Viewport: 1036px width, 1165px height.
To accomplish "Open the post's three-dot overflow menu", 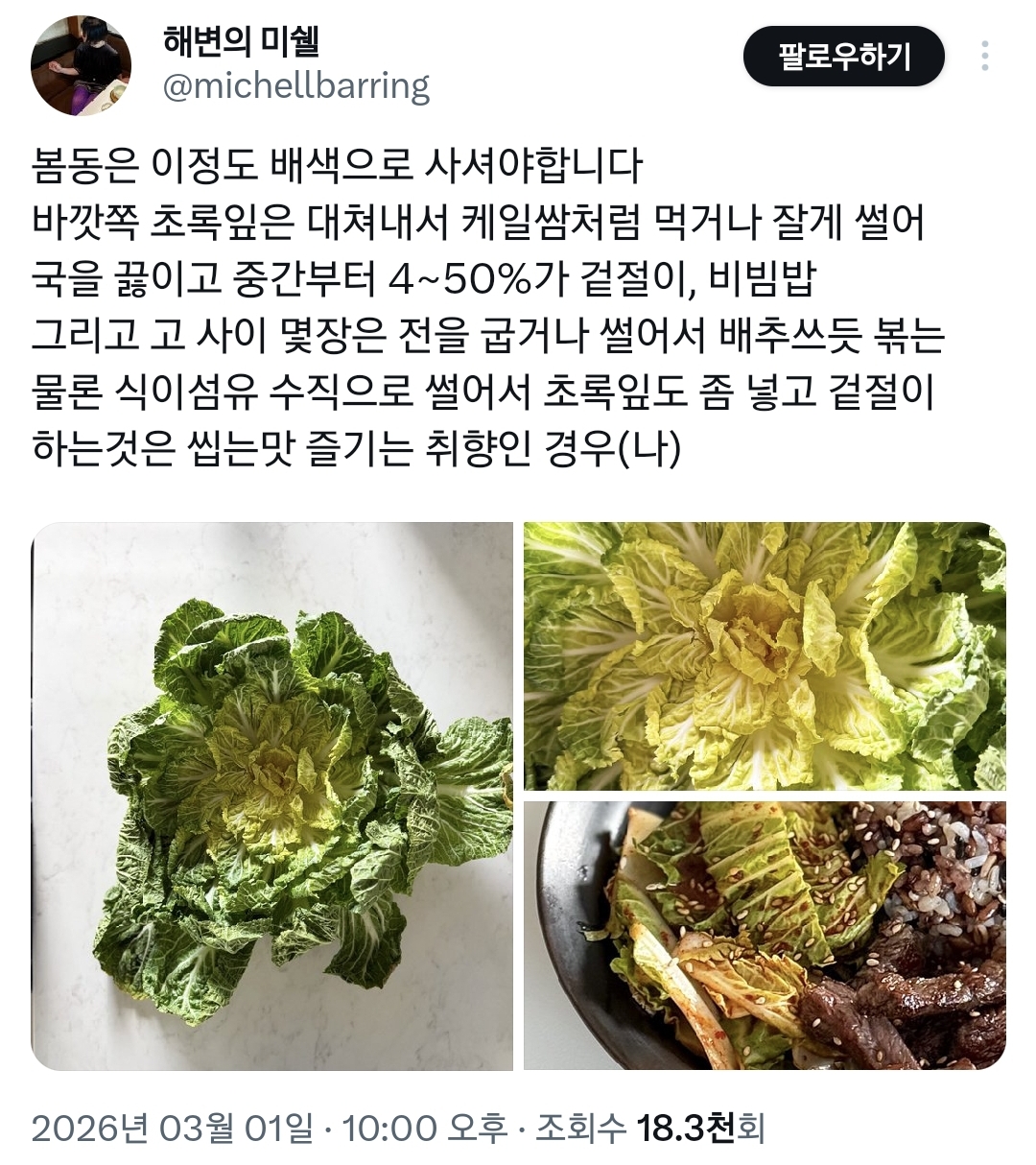I will (984, 57).
